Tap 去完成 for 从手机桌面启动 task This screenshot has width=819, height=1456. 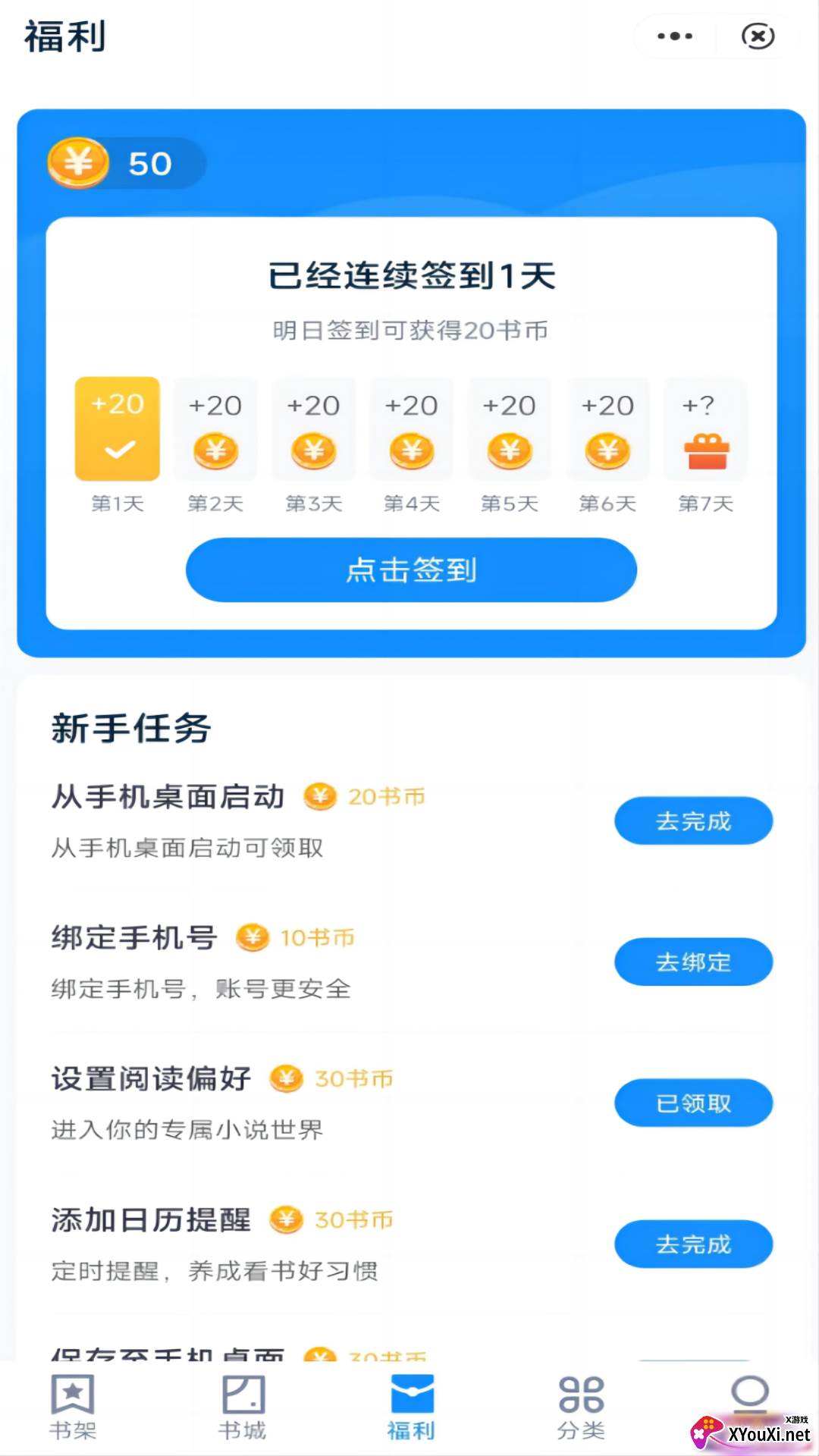(693, 821)
